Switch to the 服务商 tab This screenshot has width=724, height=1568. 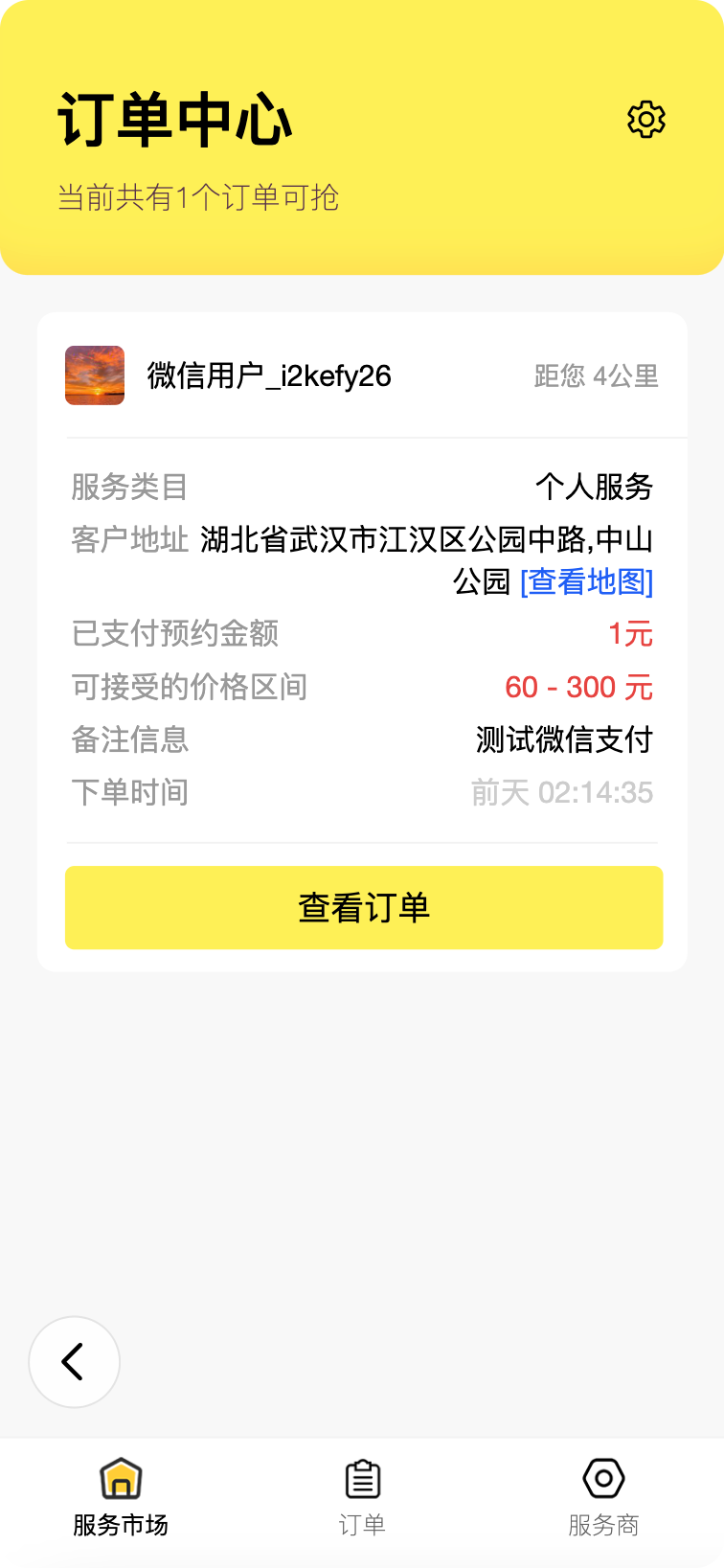pyautogui.click(x=603, y=1497)
